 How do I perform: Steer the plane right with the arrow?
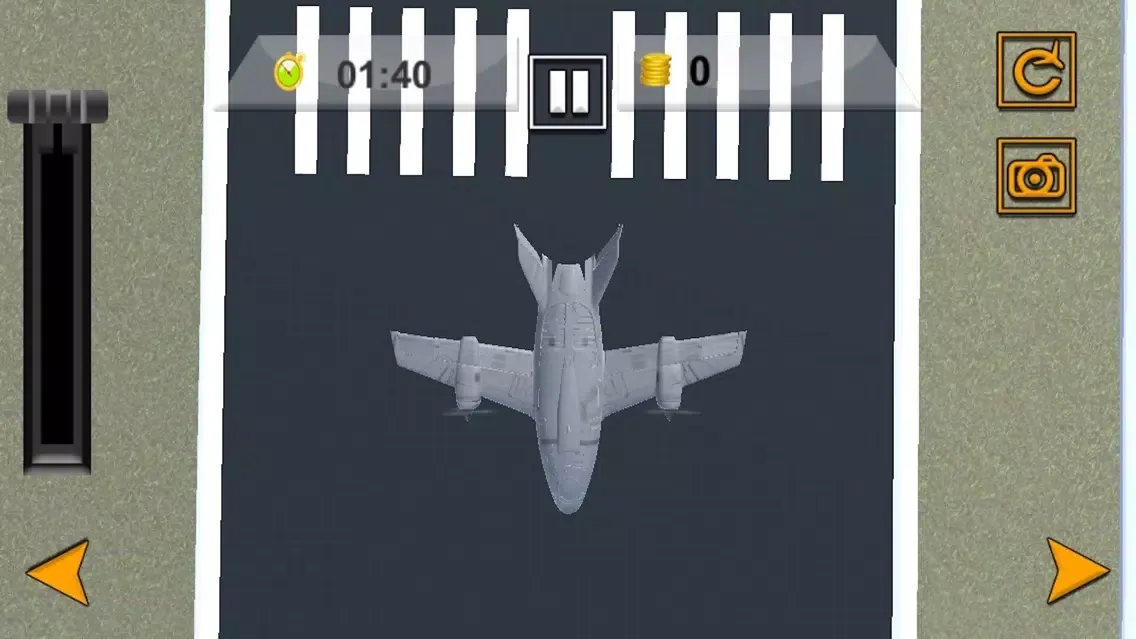pyautogui.click(x=1077, y=571)
